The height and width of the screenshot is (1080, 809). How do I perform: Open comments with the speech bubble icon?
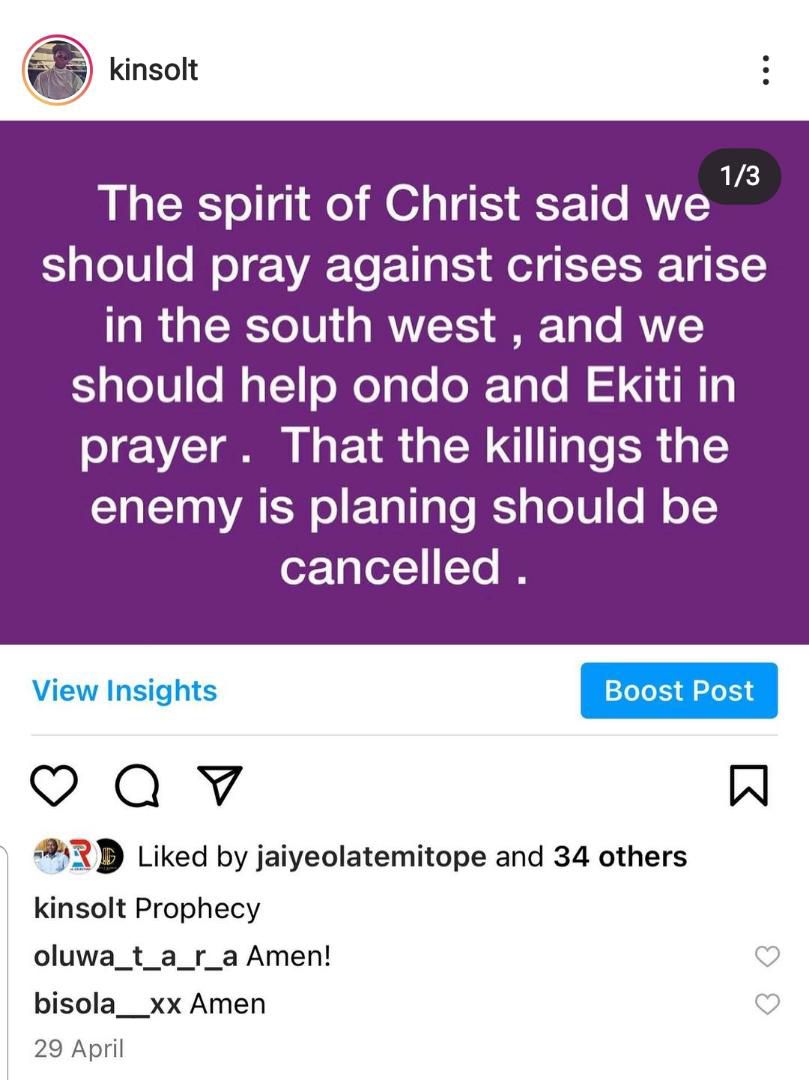pos(137,785)
